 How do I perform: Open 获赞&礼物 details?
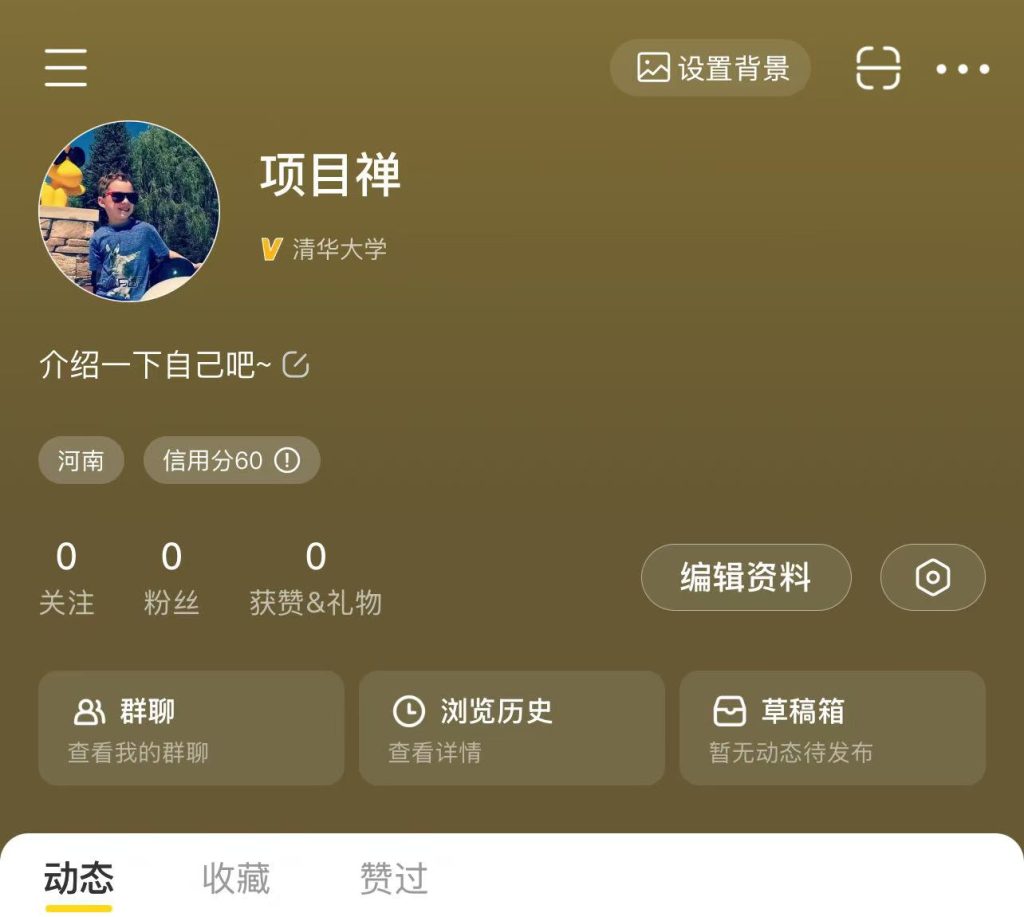pos(315,578)
